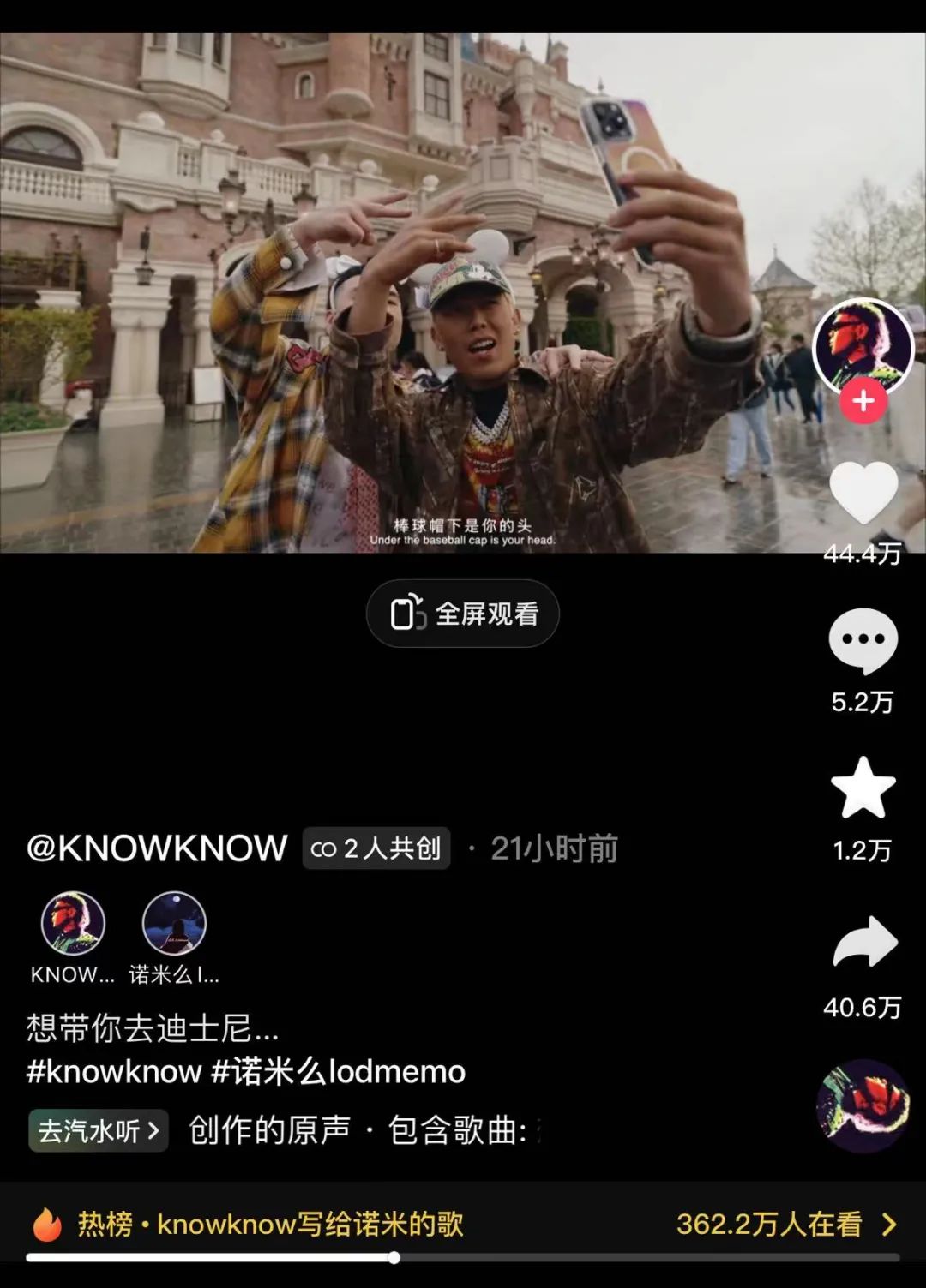Open the #诺米么lodmemo hashtag
The width and height of the screenshot is (926, 1288).
(339, 1072)
